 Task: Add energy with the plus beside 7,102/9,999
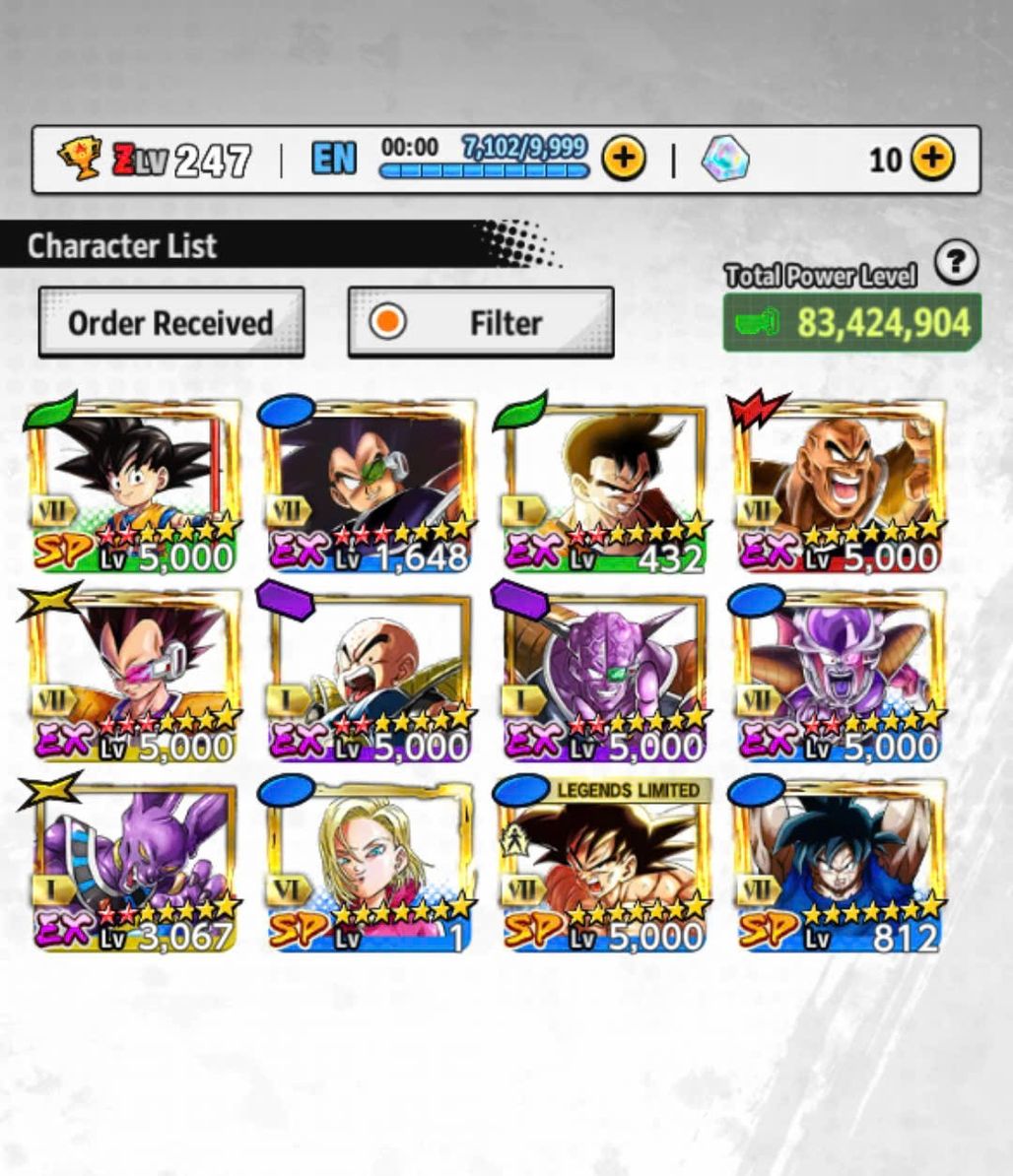(x=623, y=159)
